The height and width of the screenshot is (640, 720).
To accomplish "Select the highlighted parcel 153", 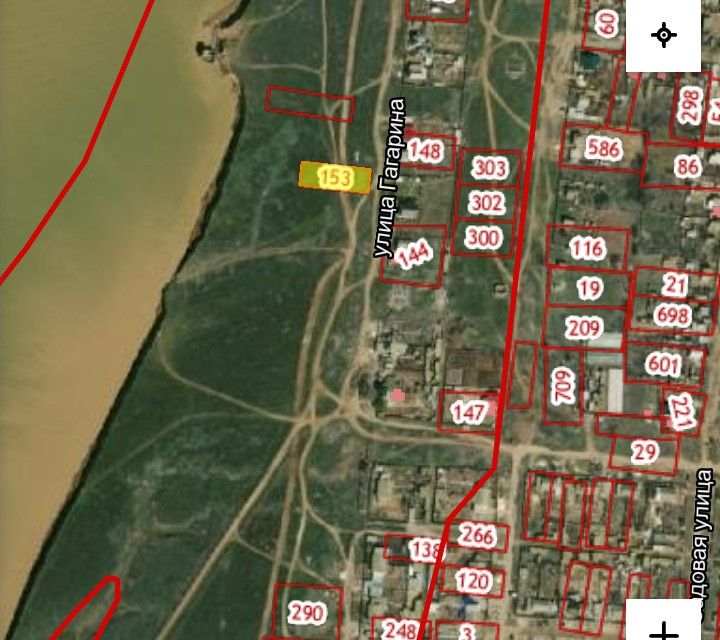I will [x=335, y=178].
